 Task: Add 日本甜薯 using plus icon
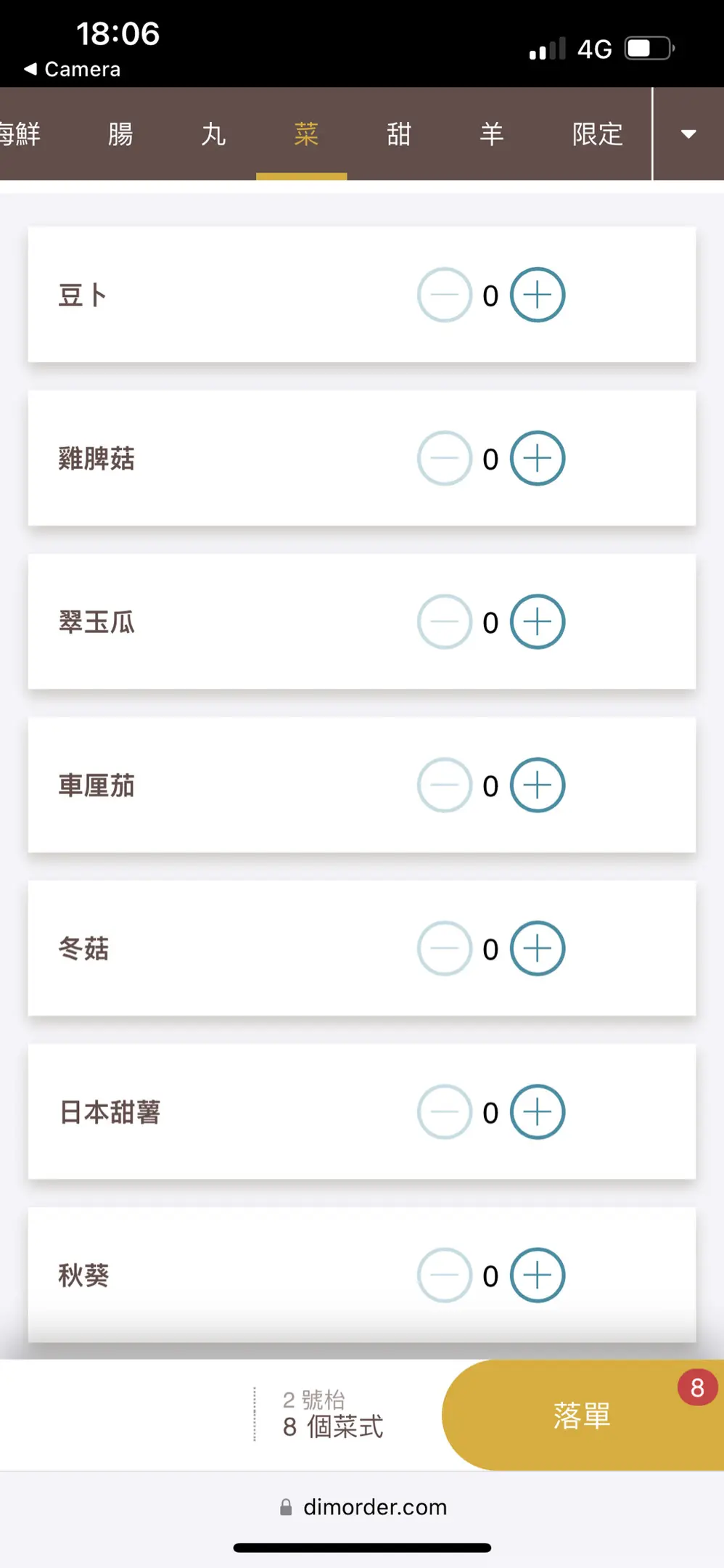538,1111
